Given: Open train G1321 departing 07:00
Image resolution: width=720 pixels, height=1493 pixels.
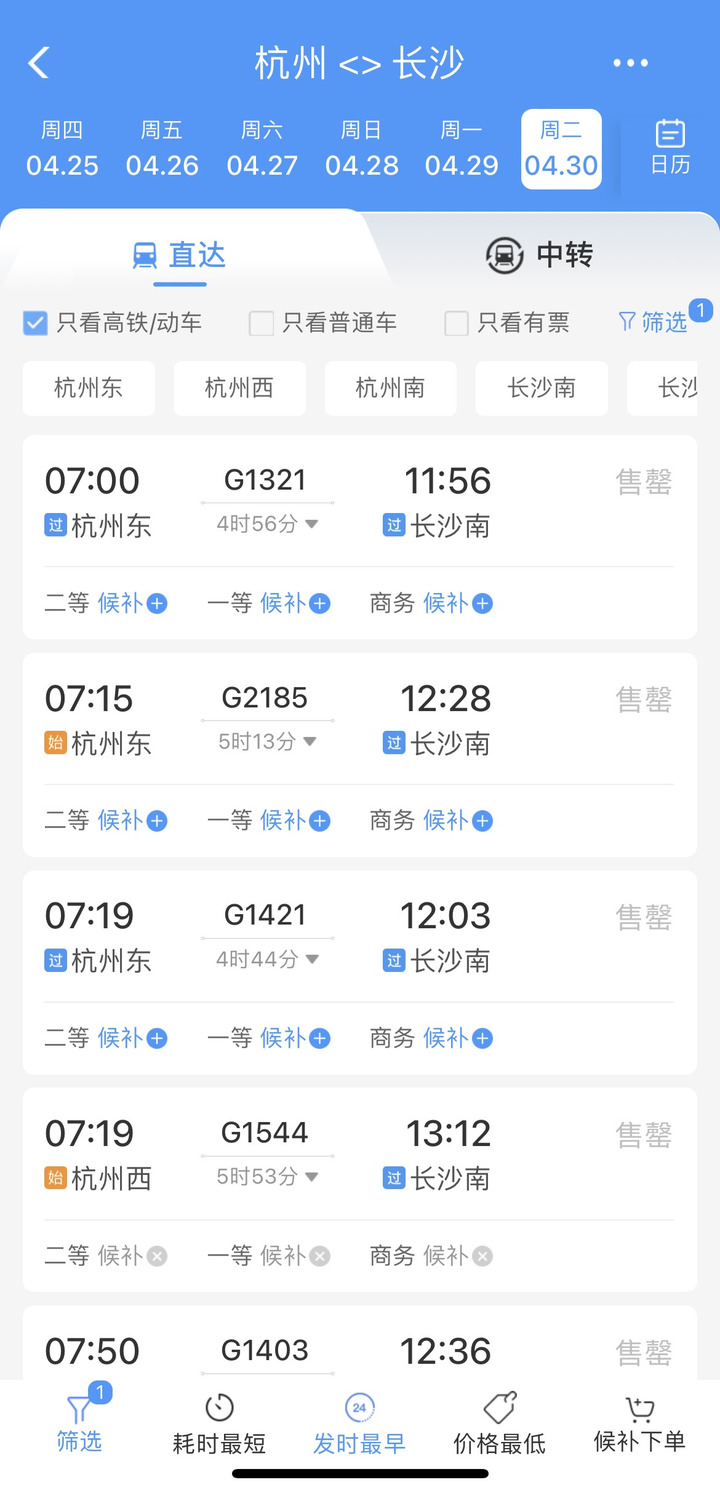Looking at the screenshot, I should pyautogui.click(x=360, y=537).
